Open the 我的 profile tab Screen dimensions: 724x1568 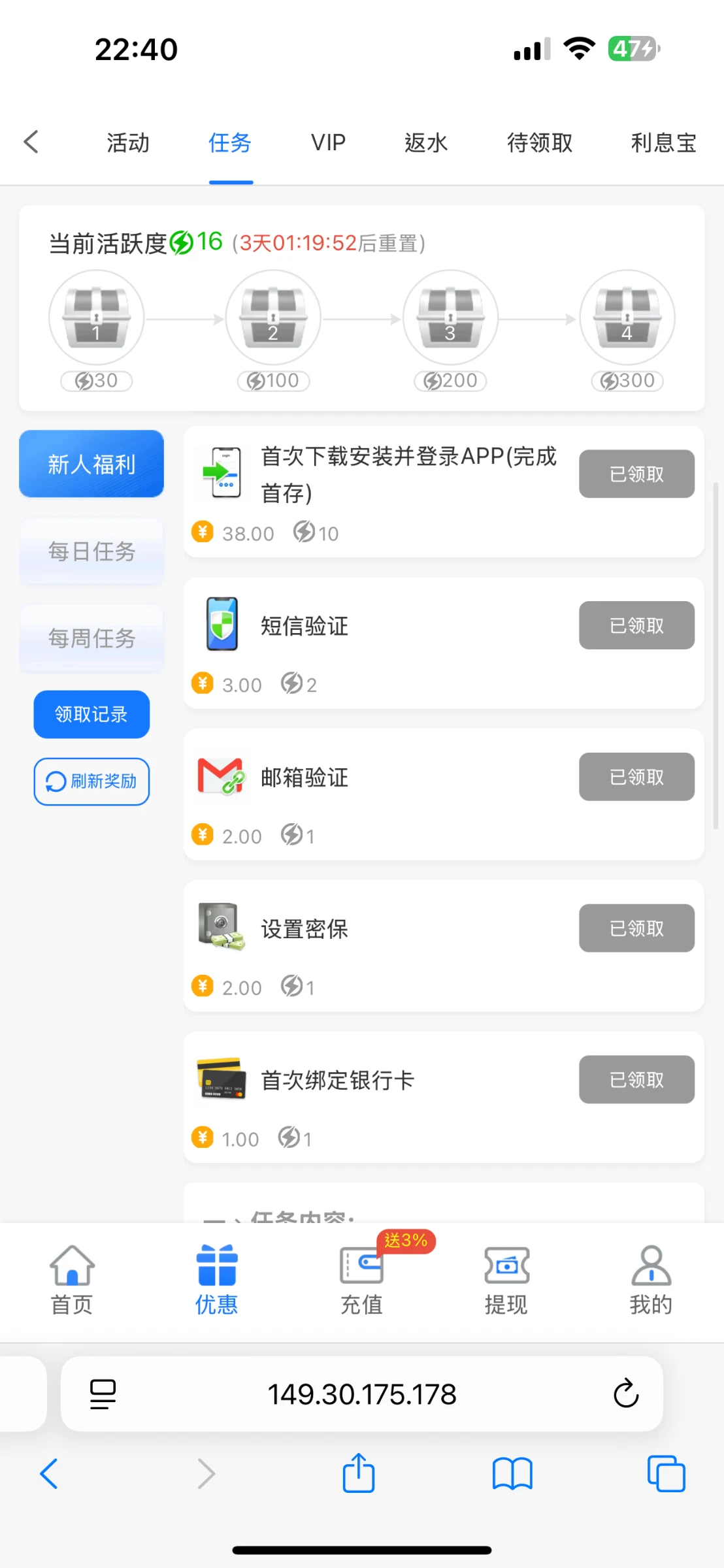(651, 1279)
